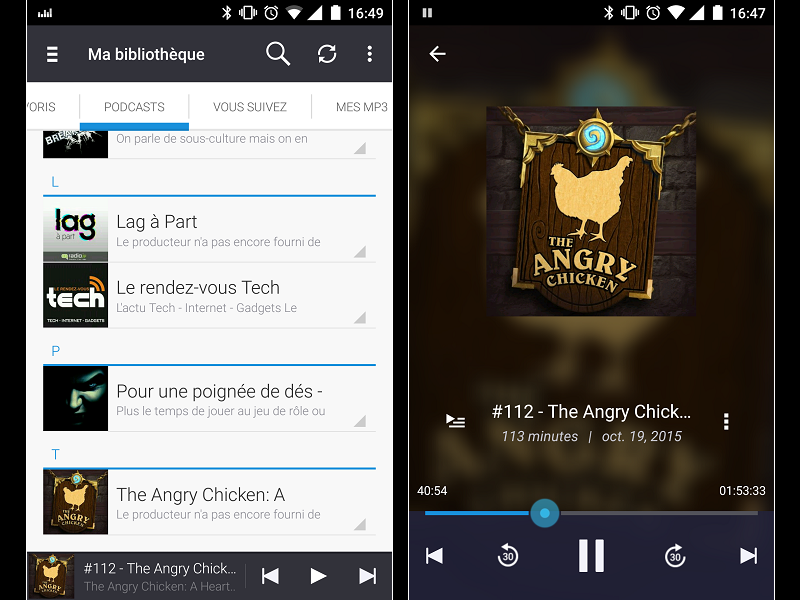This screenshot has height=600, width=800.
Task: Play the episode from the mini player
Action: [x=318, y=575]
